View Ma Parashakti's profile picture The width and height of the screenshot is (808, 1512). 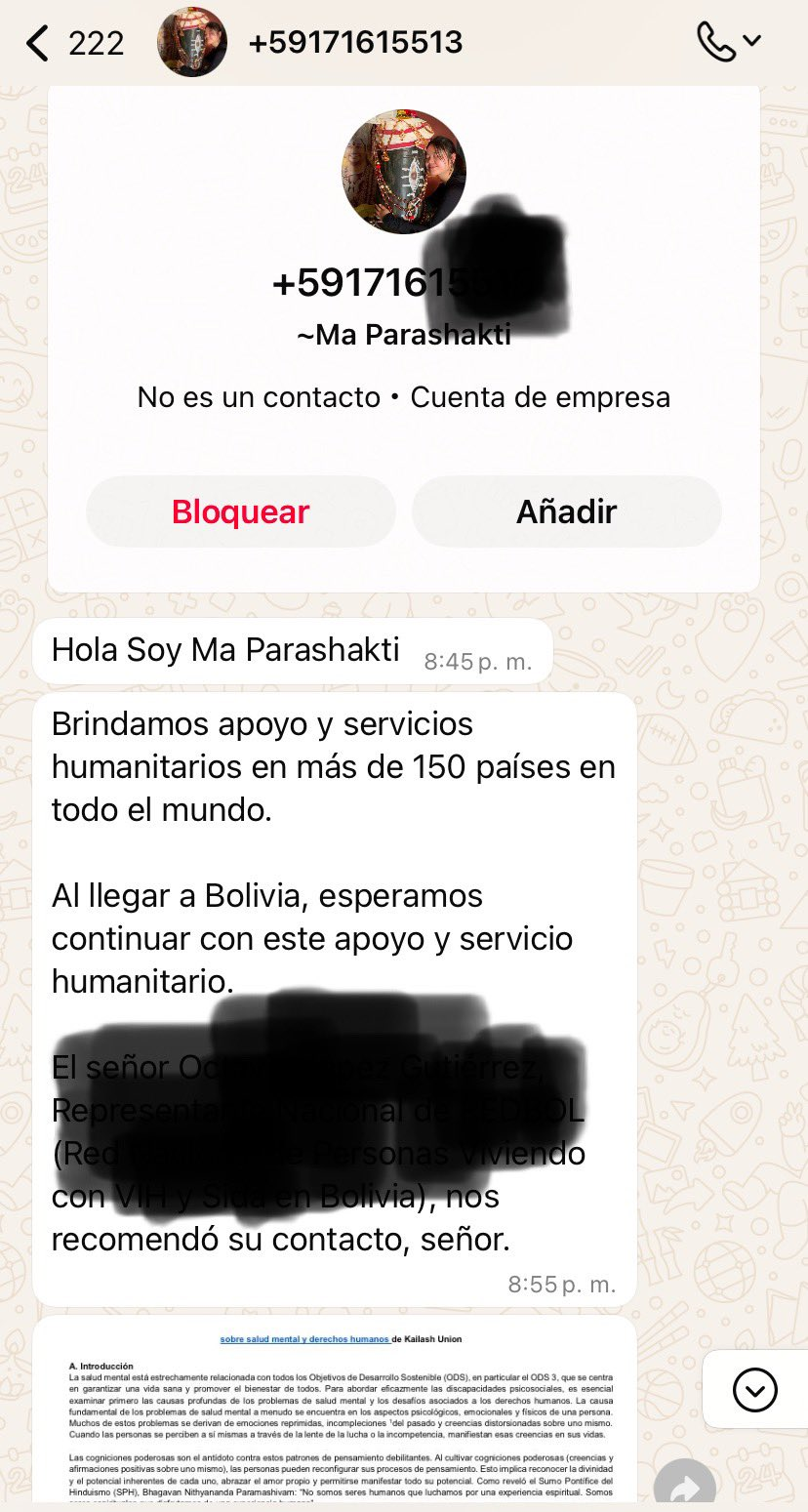(x=403, y=172)
